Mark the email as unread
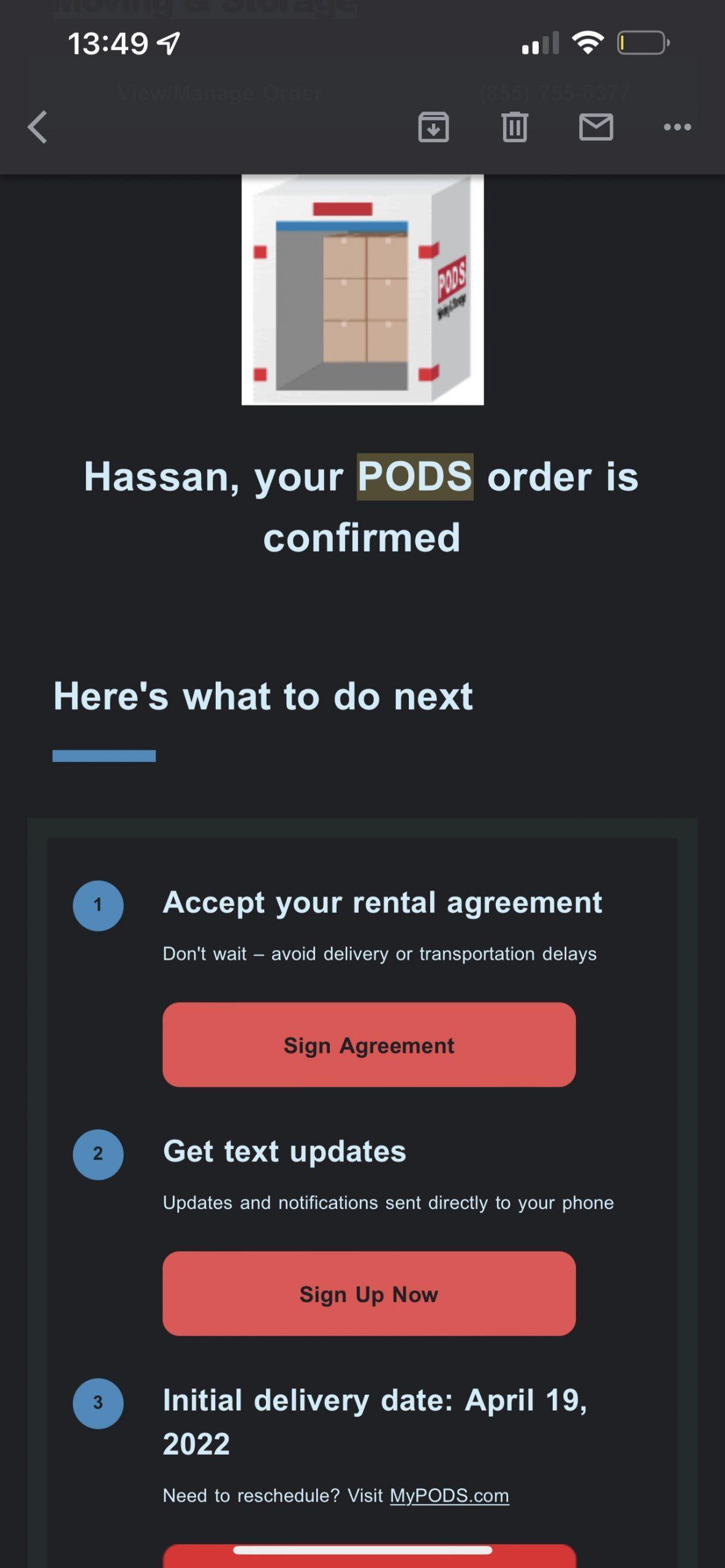This screenshot has height=1568, width=725. 596,127
